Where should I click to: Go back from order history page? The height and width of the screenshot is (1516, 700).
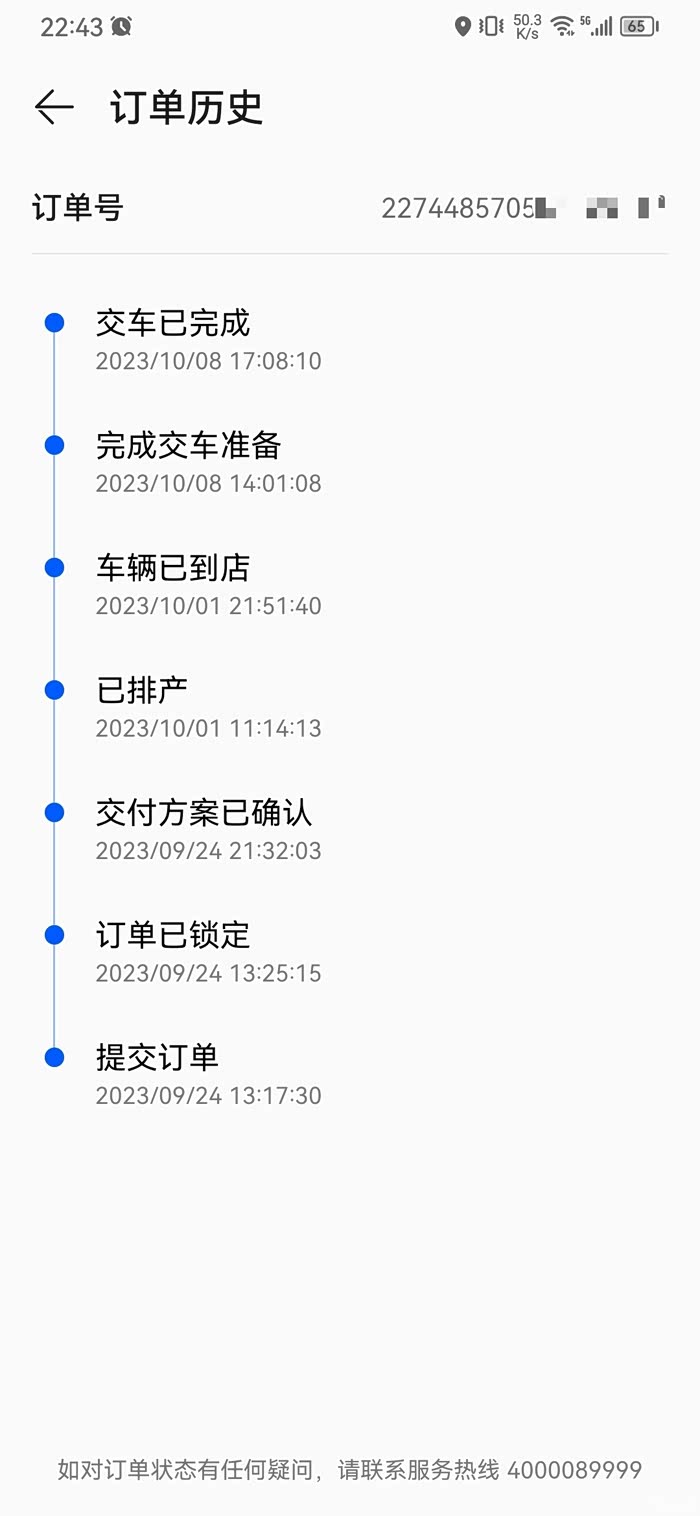[54, 107]
